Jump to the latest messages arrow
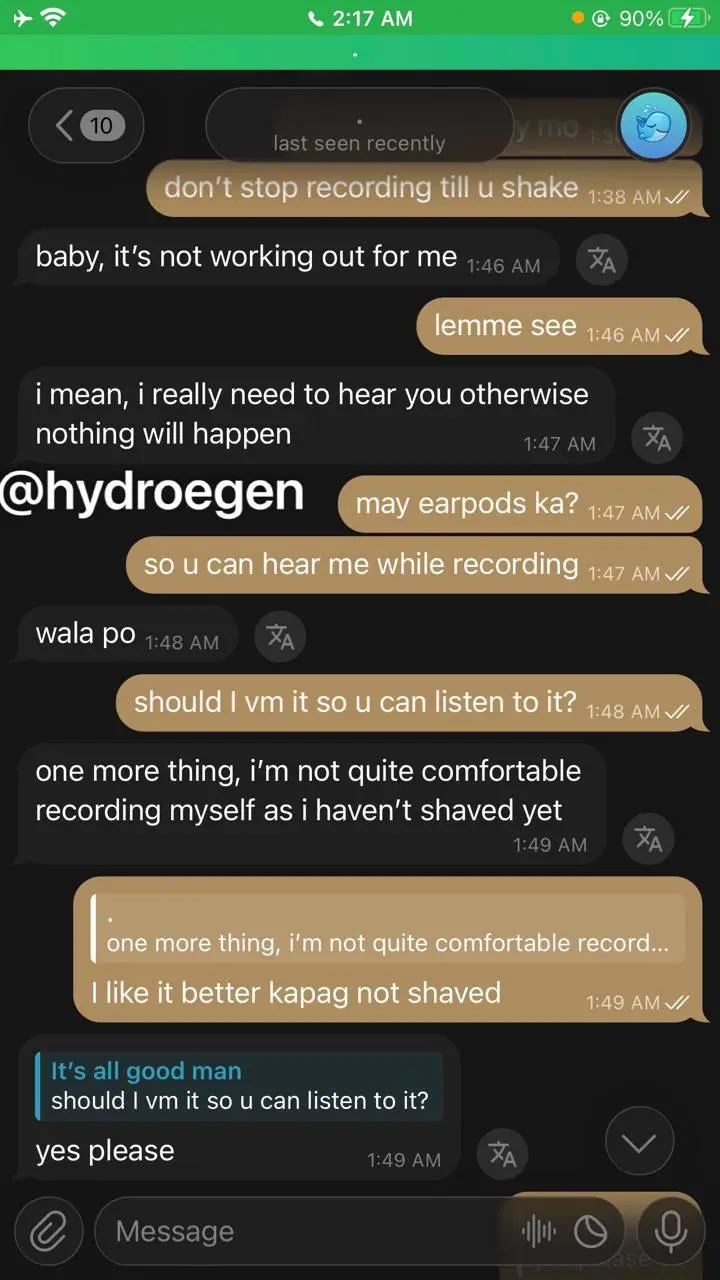 pyautogui.click(x=640, y=1142)
